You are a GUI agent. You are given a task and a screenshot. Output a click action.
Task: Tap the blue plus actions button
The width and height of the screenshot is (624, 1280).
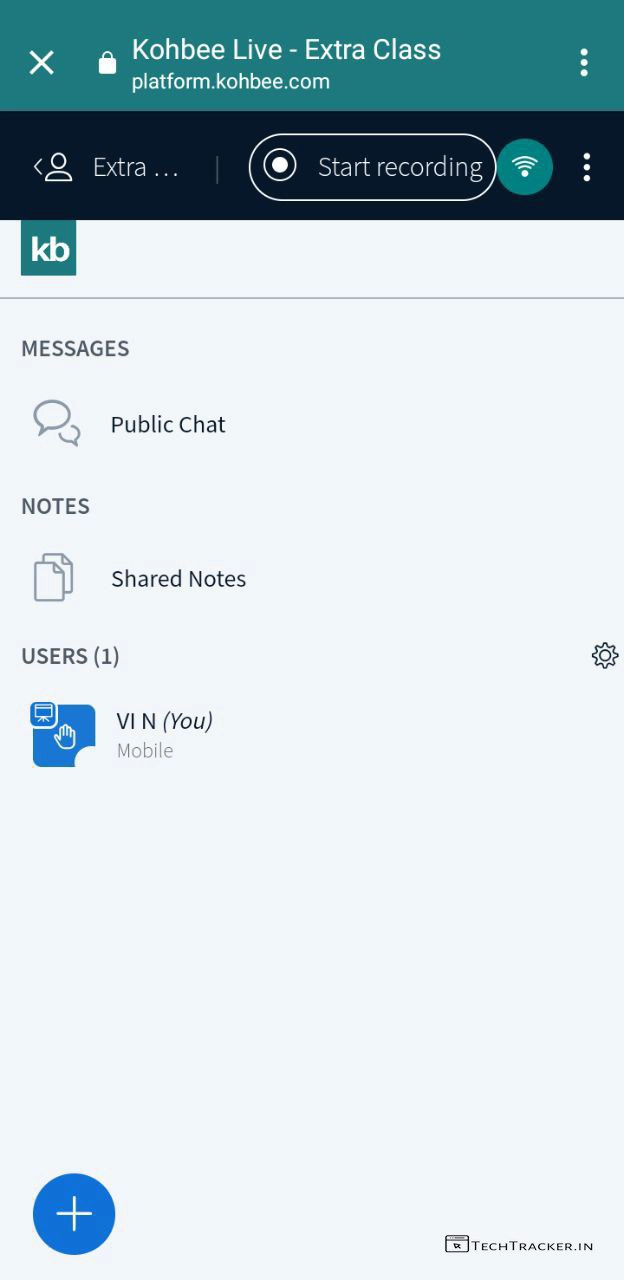coord(74,1214)
